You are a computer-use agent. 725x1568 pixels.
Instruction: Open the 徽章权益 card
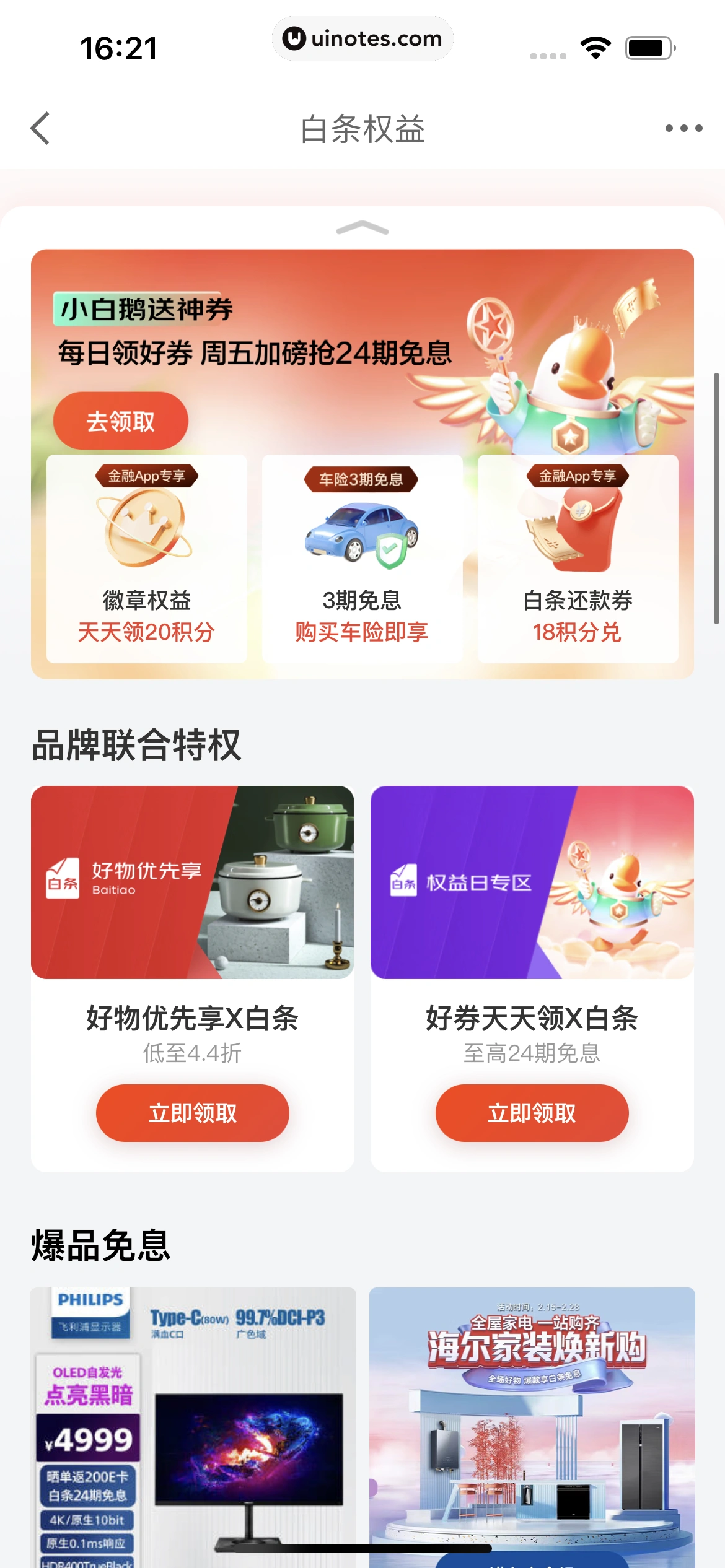click(x=147, y=559)
